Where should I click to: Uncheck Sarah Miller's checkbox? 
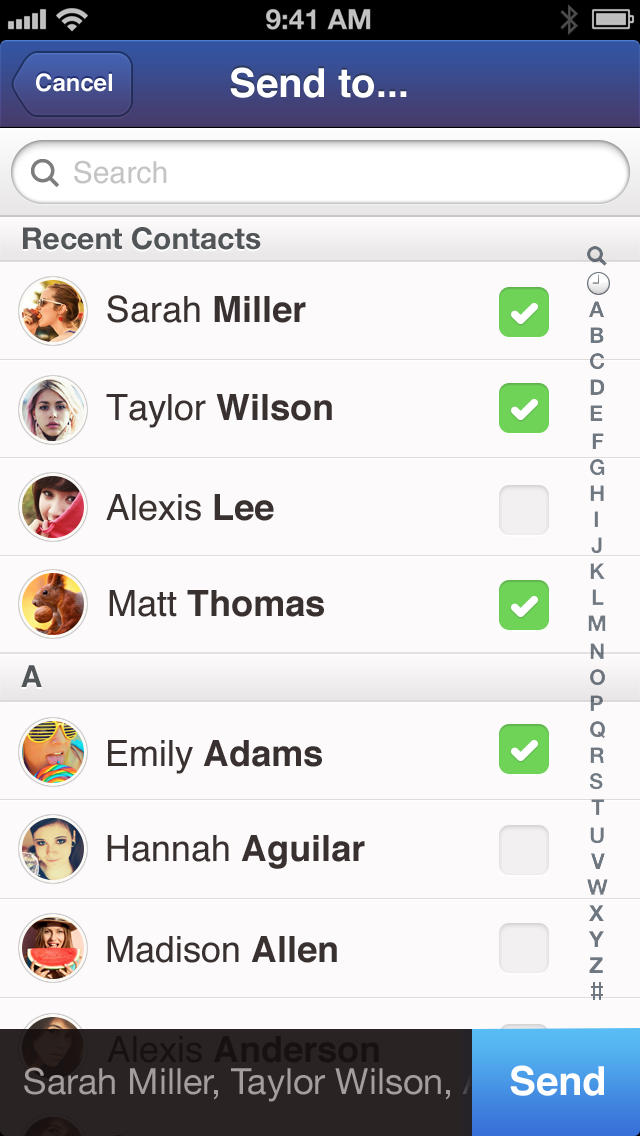point(523,312)
